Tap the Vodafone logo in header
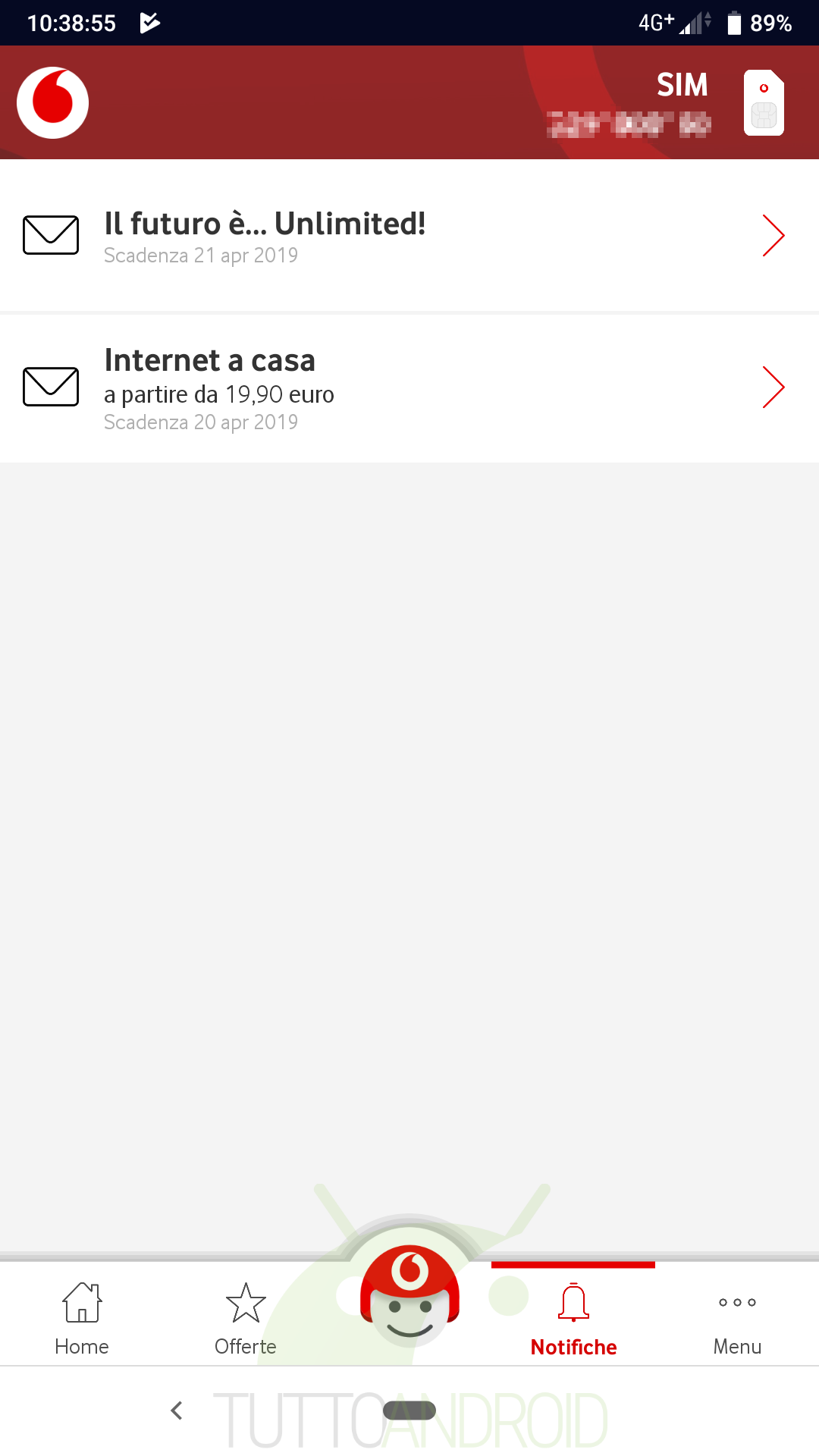This screenshot has width=819, height=1456. point(53,102)
